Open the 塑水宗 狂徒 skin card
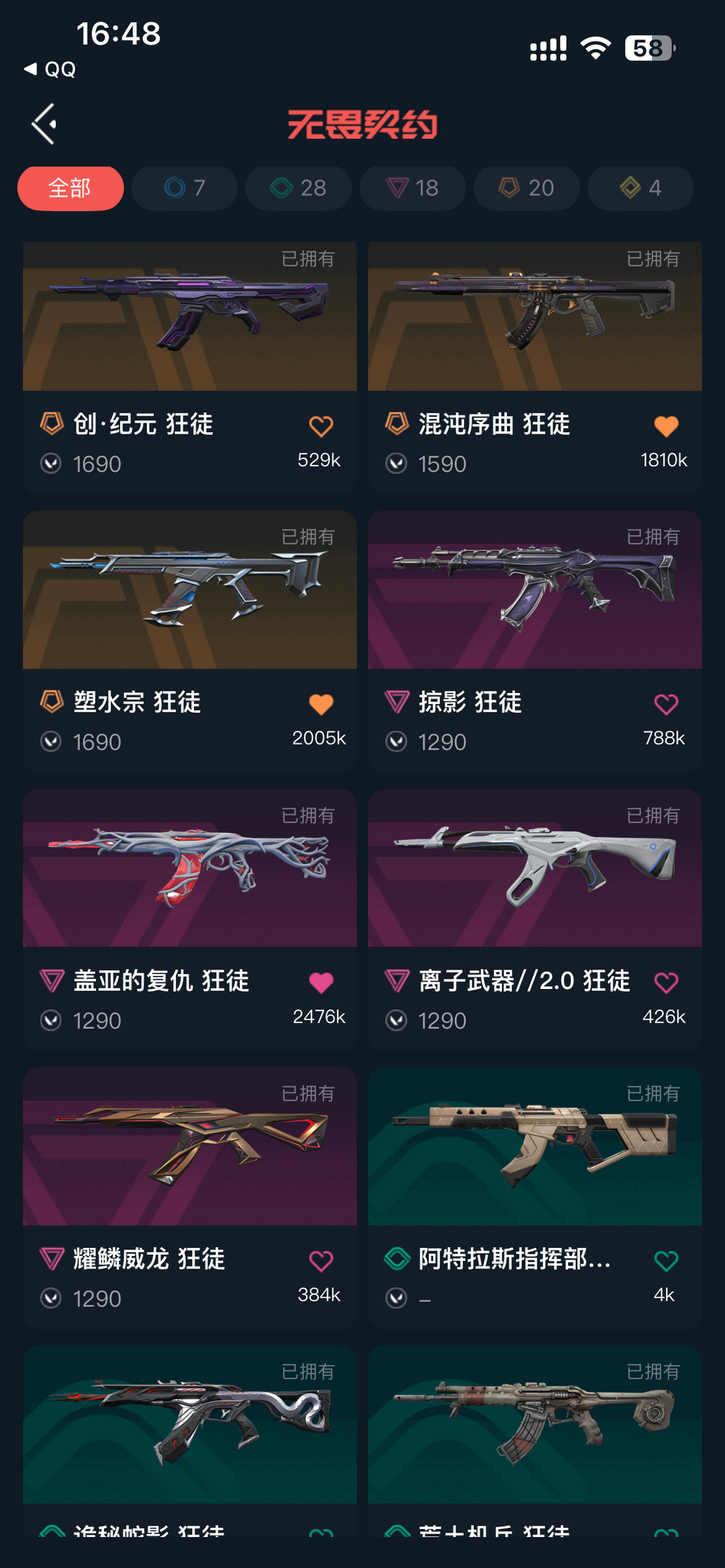The width and height of the screenshot is (725, 1568). tap(190, 641)
